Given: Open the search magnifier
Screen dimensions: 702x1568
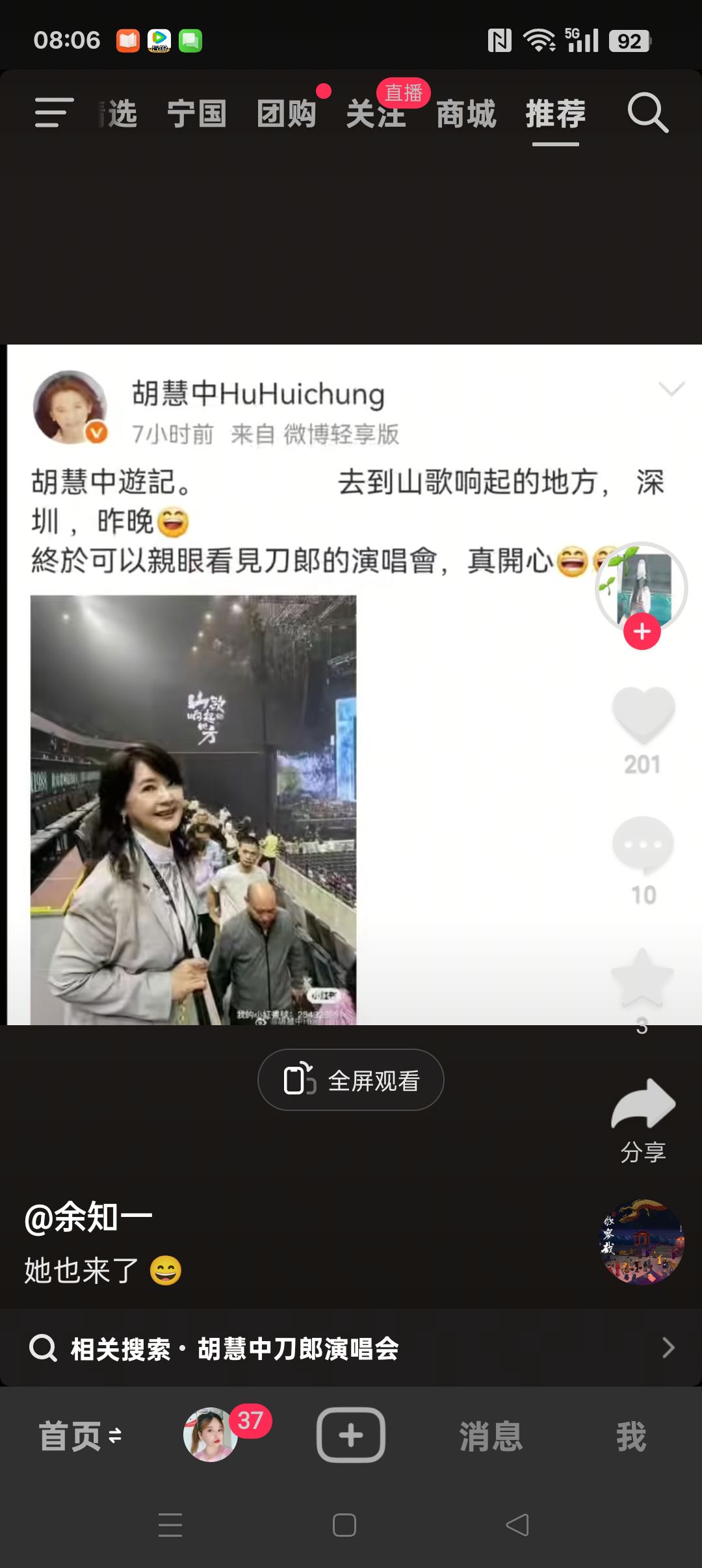Looking at the screenshot, I should point(647,113).
